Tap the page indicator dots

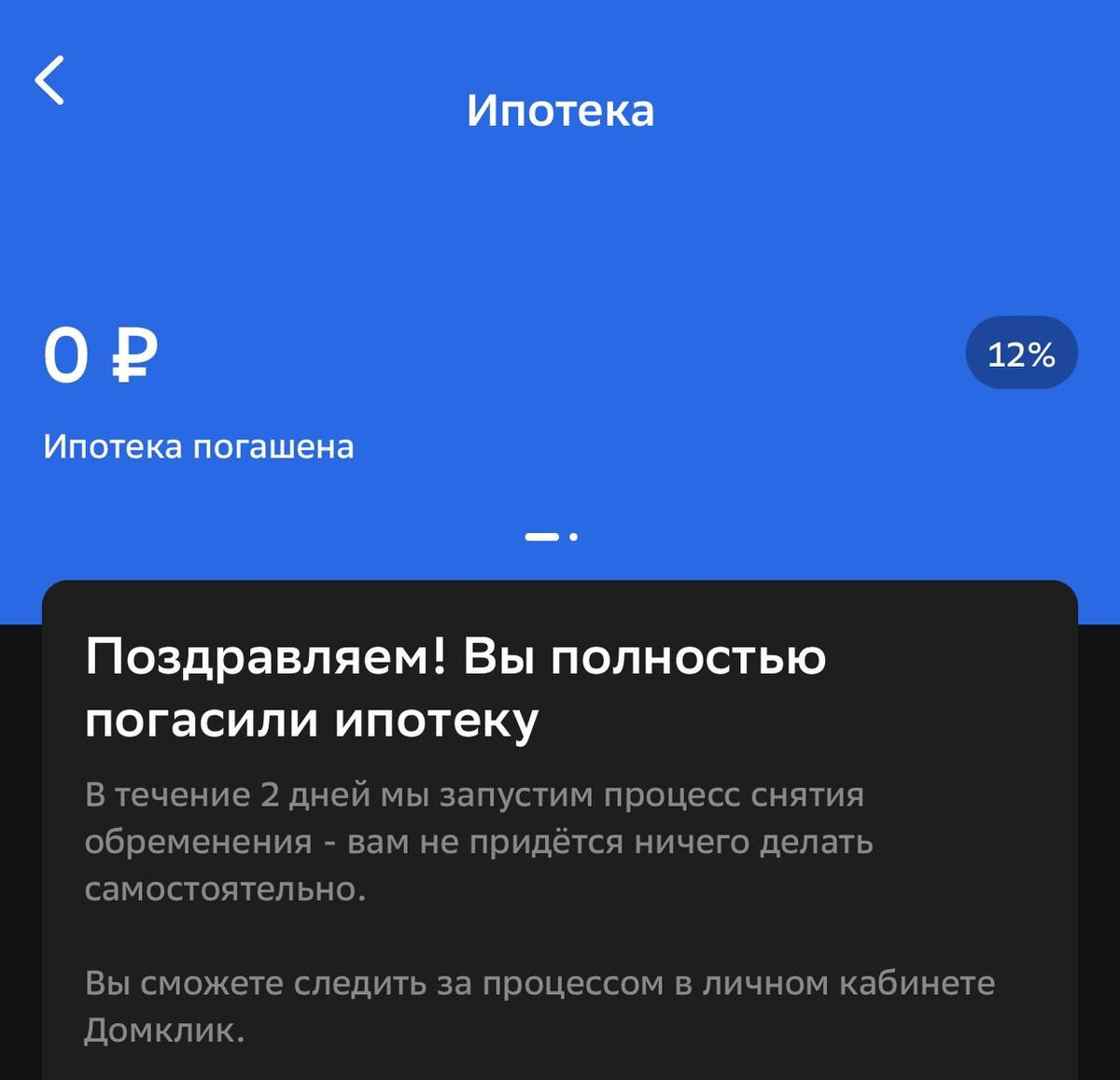tap(552, 537)
